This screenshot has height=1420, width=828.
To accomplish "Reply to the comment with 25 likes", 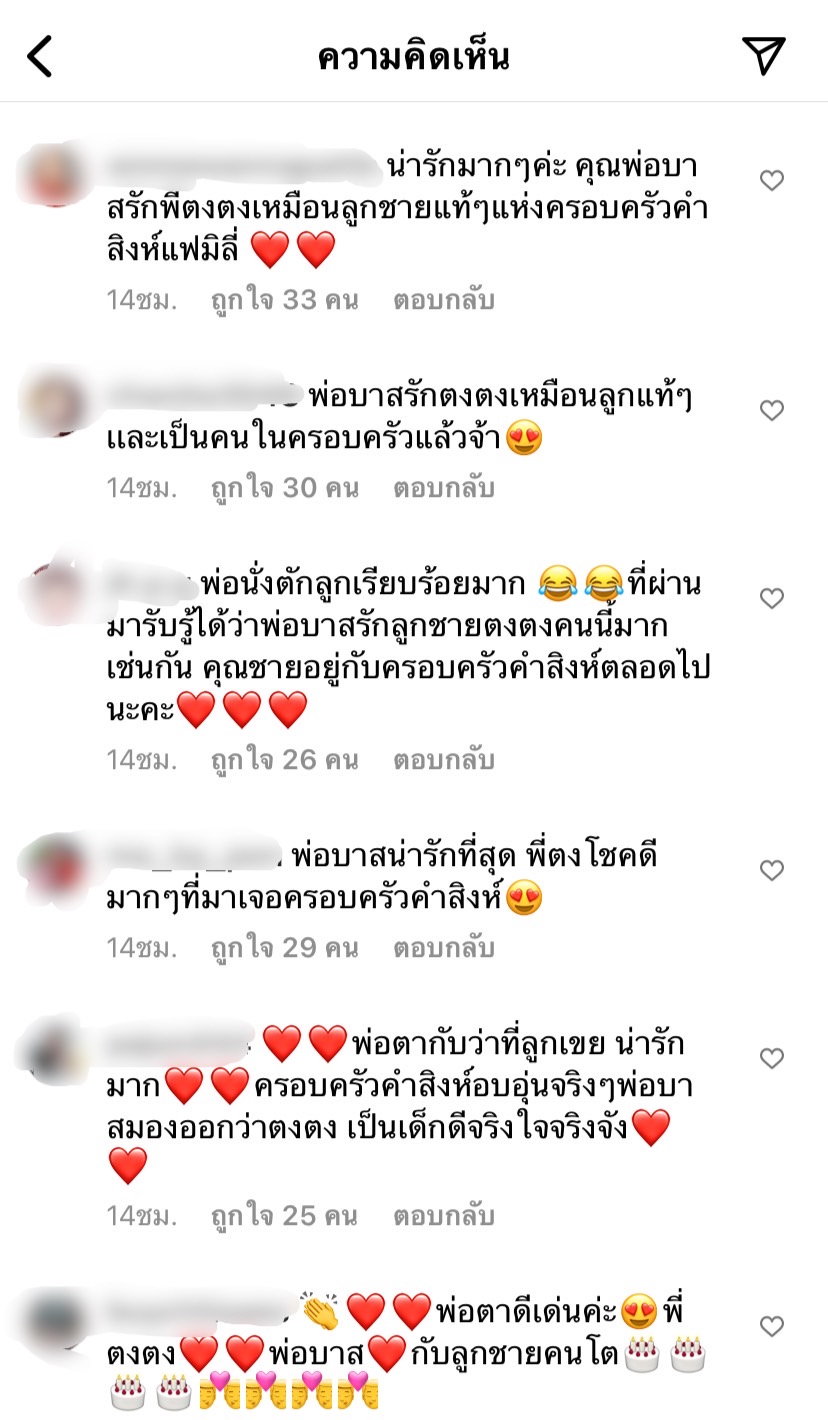I will click(x=443, y=1216).
